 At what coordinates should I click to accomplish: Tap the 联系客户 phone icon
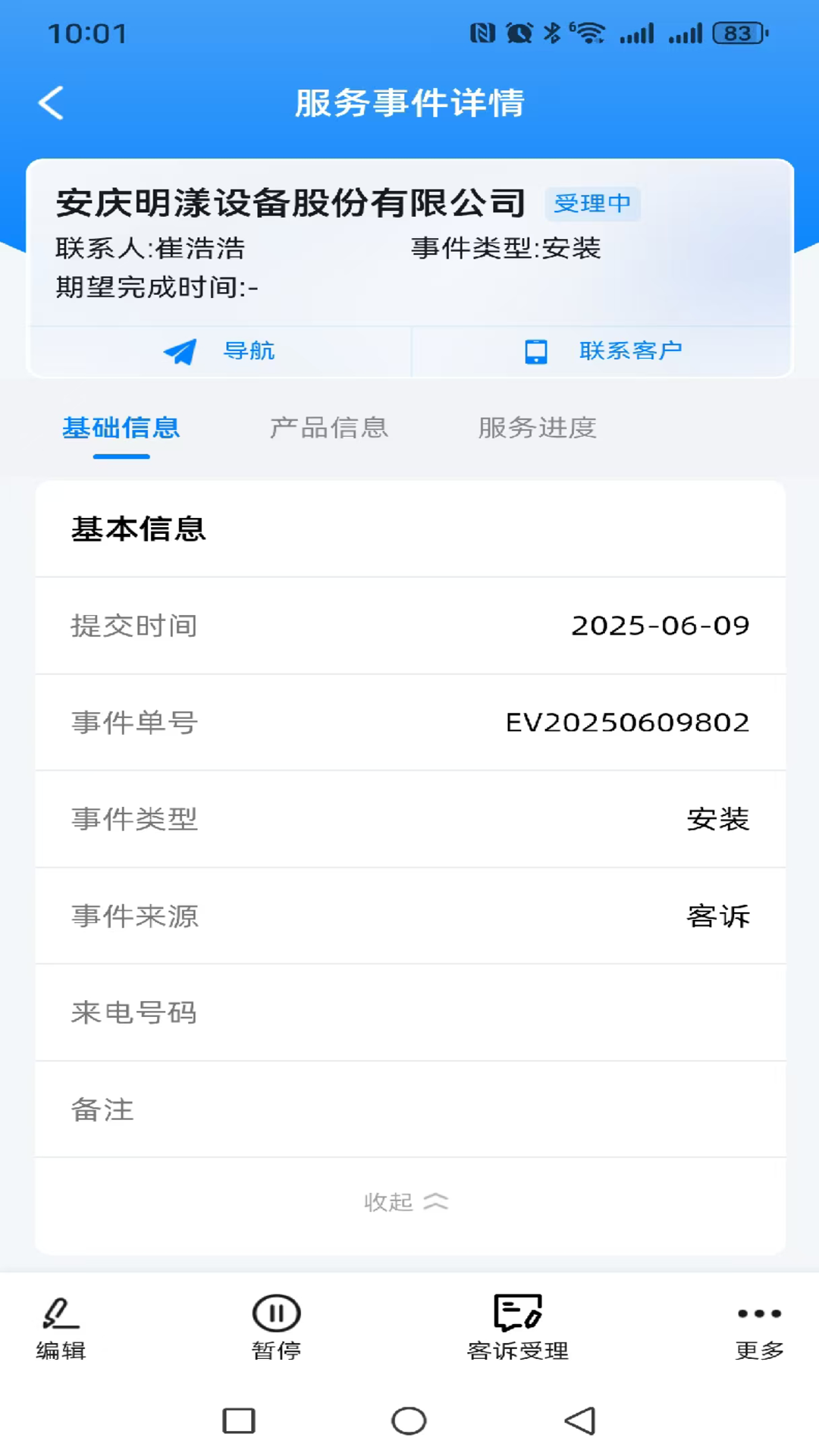tap(537, 350)
